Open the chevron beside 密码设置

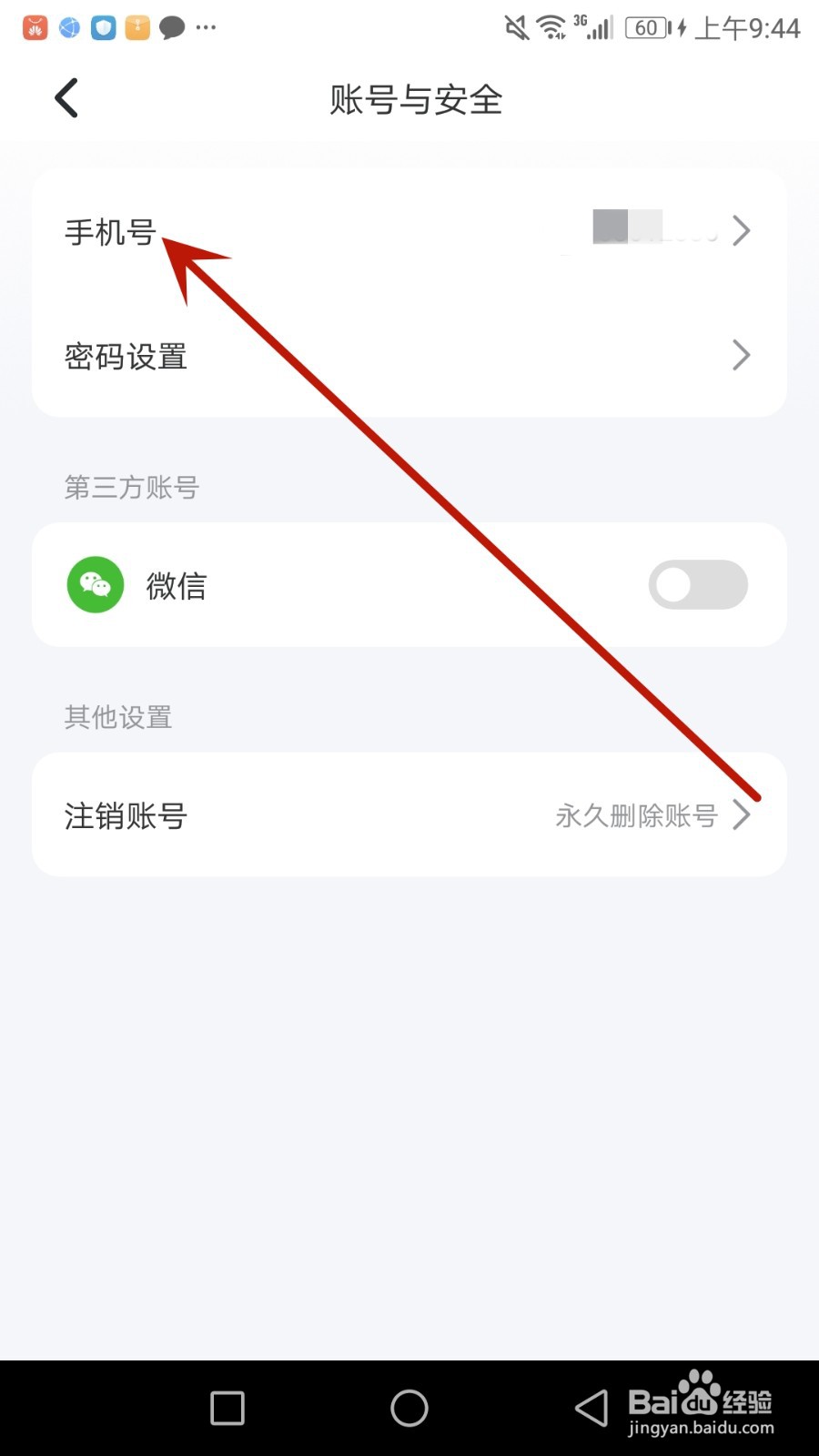click(742, 356)
